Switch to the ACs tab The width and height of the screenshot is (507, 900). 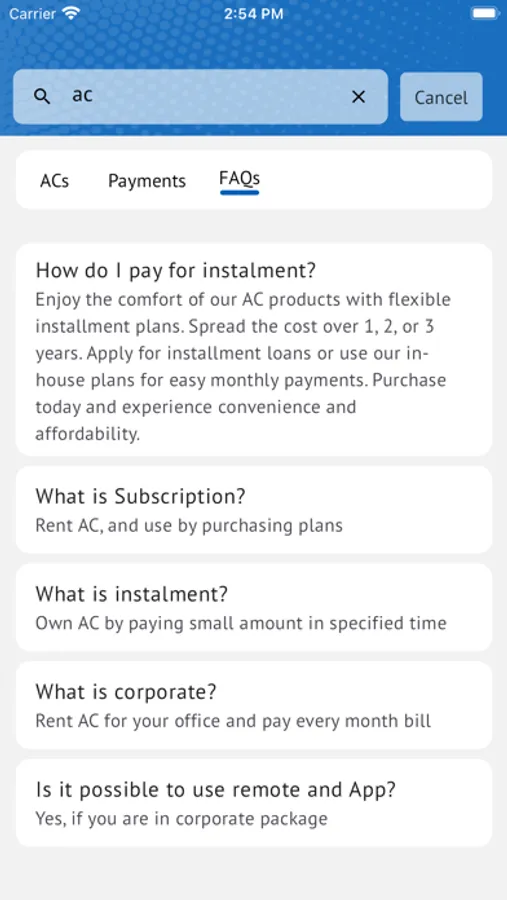[x=55, y=181]
